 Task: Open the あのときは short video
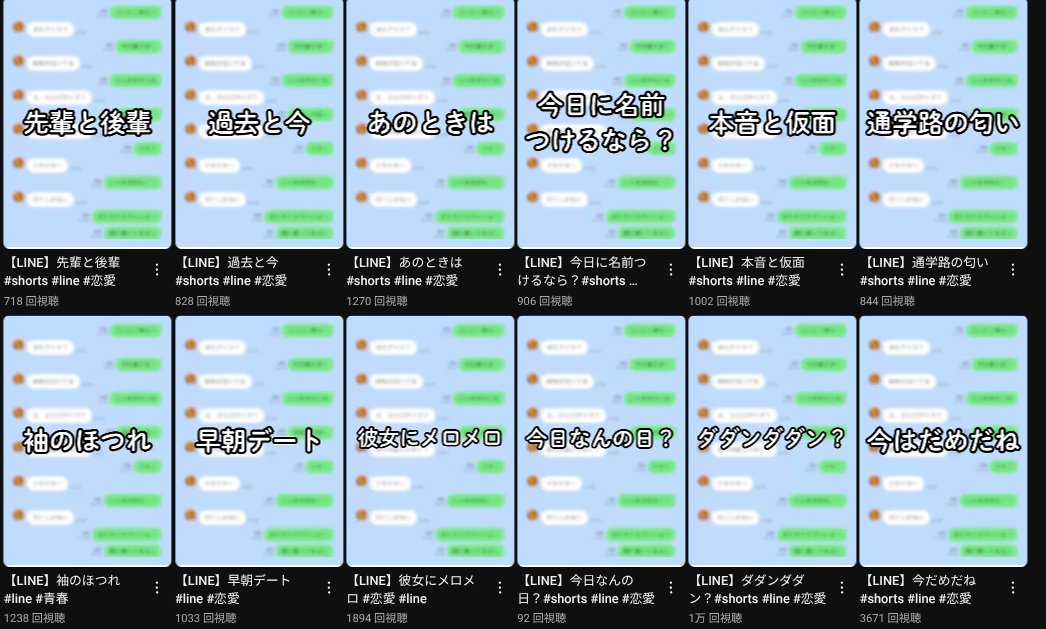tap(429, 124)
